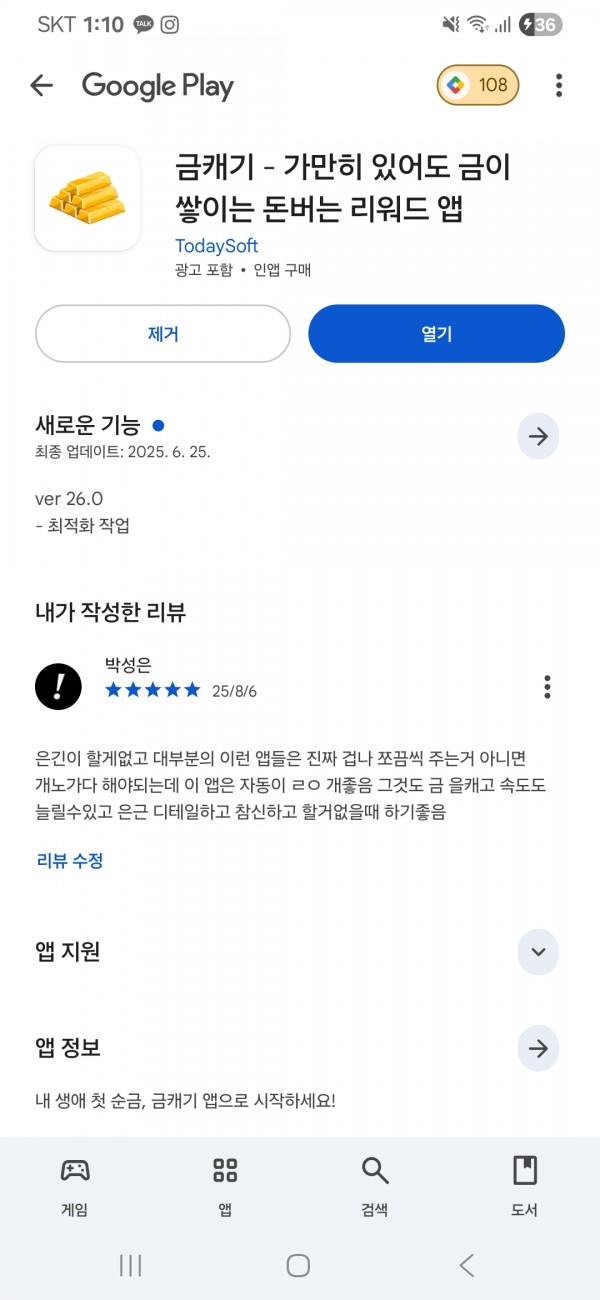The image size is (600, 1300).
Task: Open the Play Points badge showing 108
Action: 478,85
